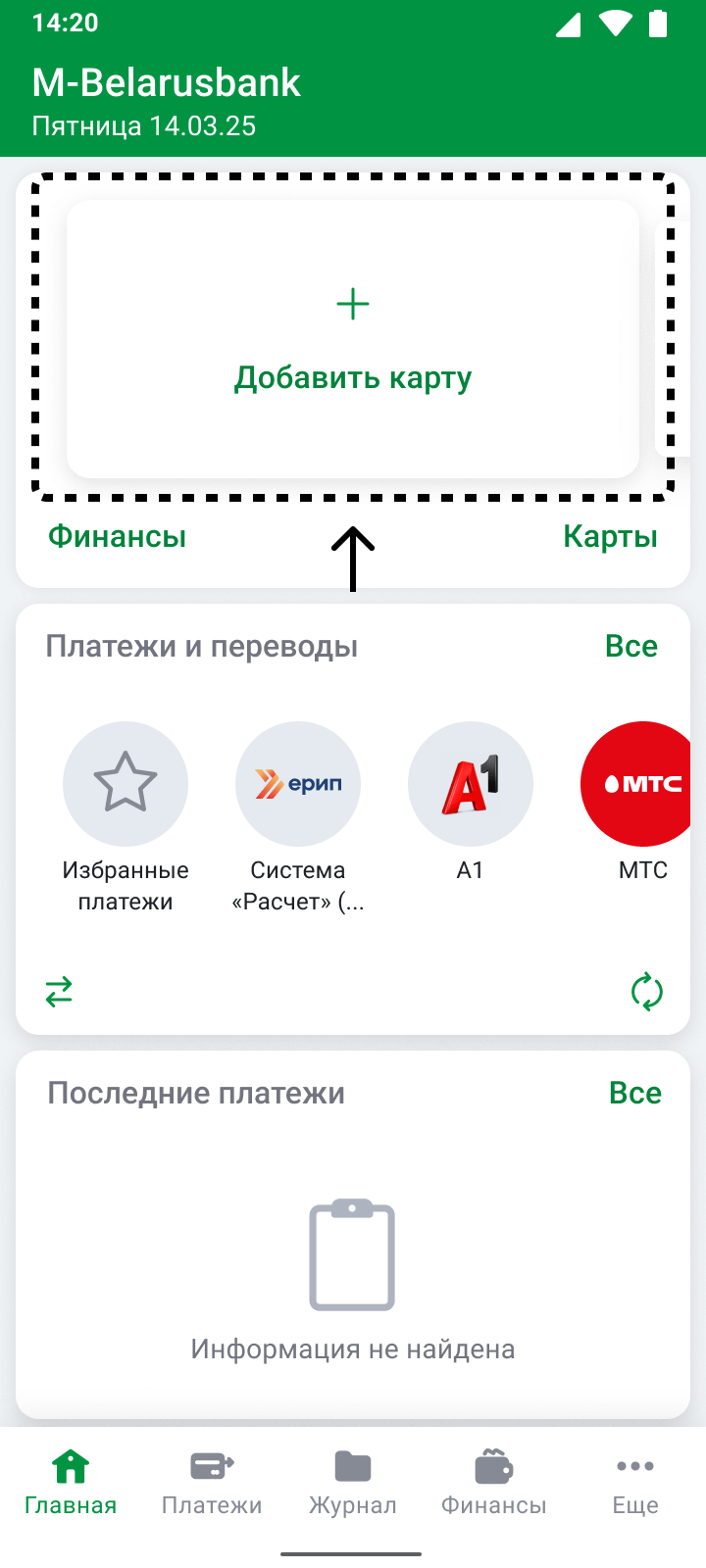This screenshot has height=1568, width=706.
Task: Go to the Главная tab
Action: (x=71, y=1484)
